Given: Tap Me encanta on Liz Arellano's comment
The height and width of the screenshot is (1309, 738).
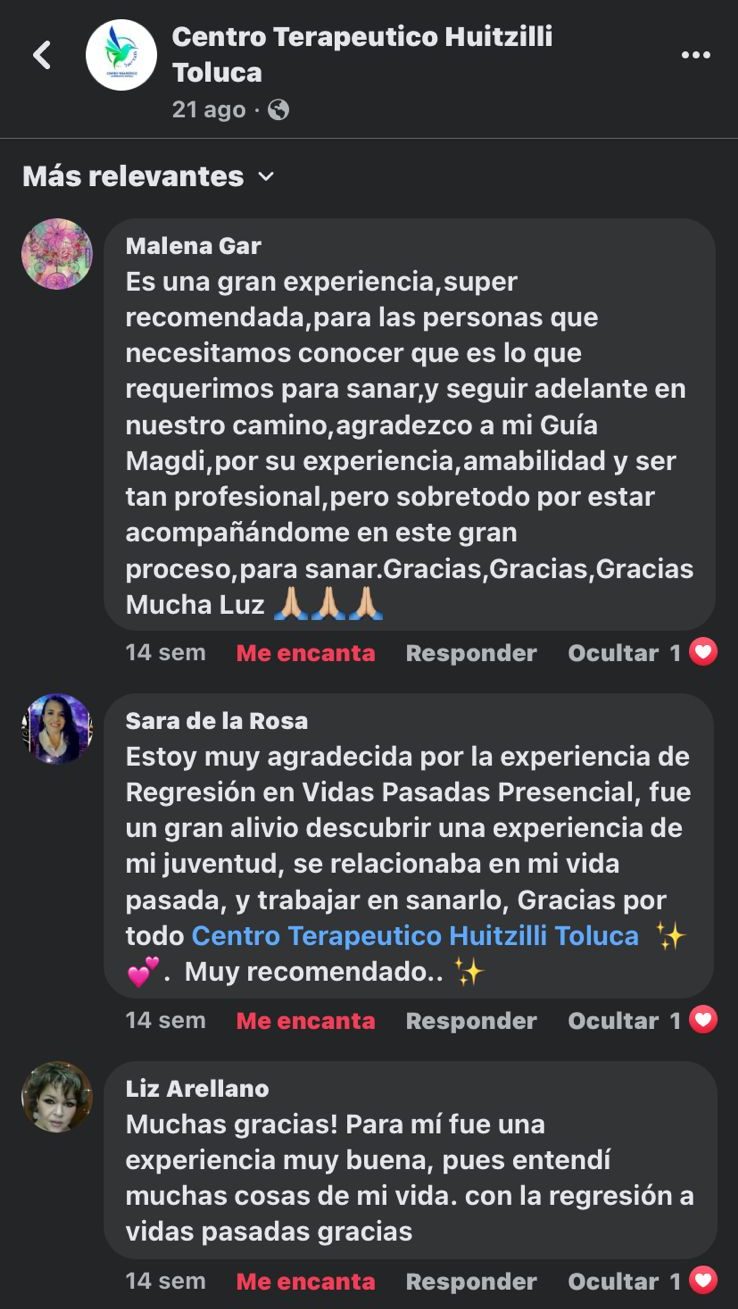Looking at the screenshot, I should click(305, 1281).
